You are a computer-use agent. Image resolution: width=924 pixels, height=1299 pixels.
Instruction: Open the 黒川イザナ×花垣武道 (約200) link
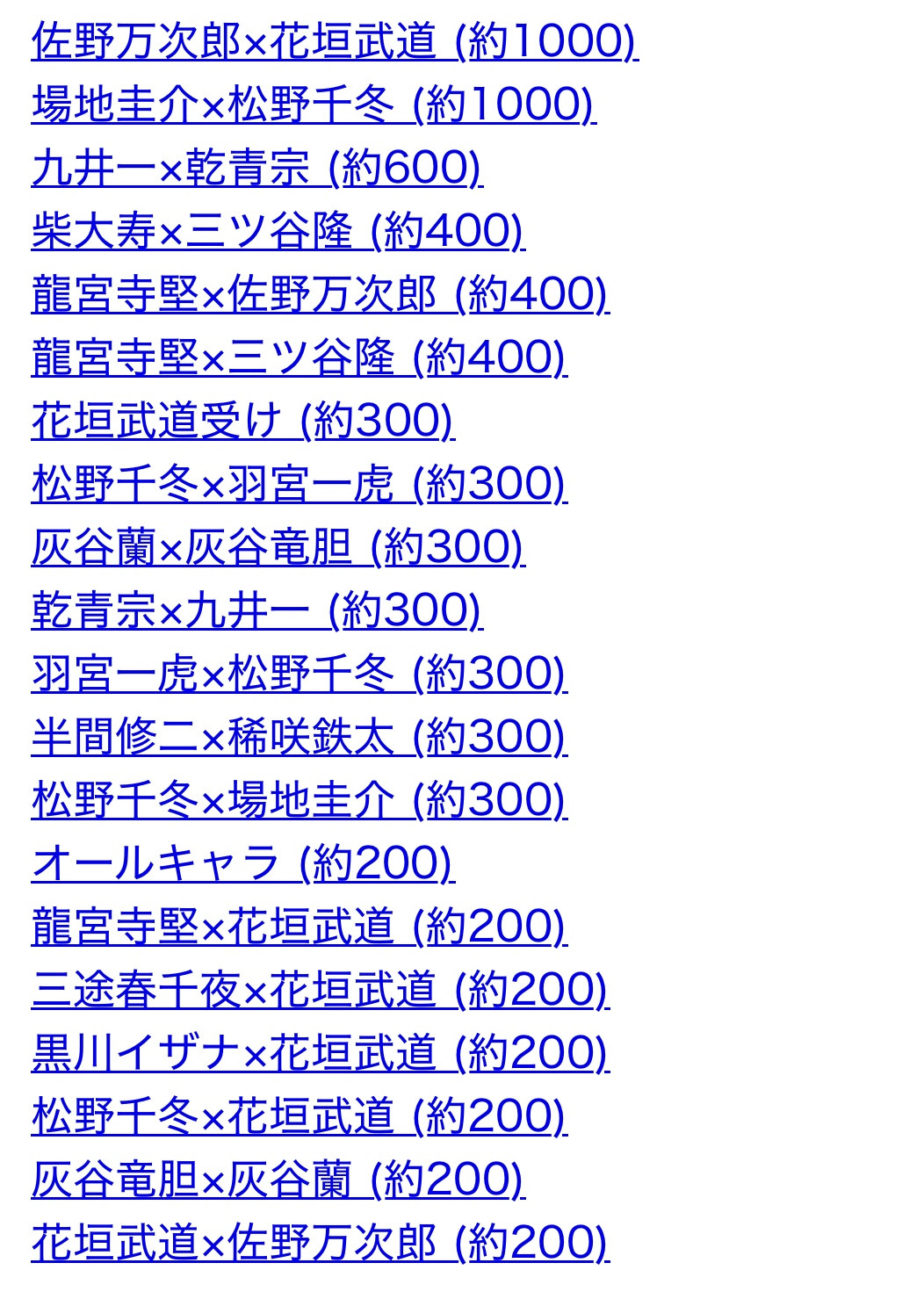(x=320, y=1053)
